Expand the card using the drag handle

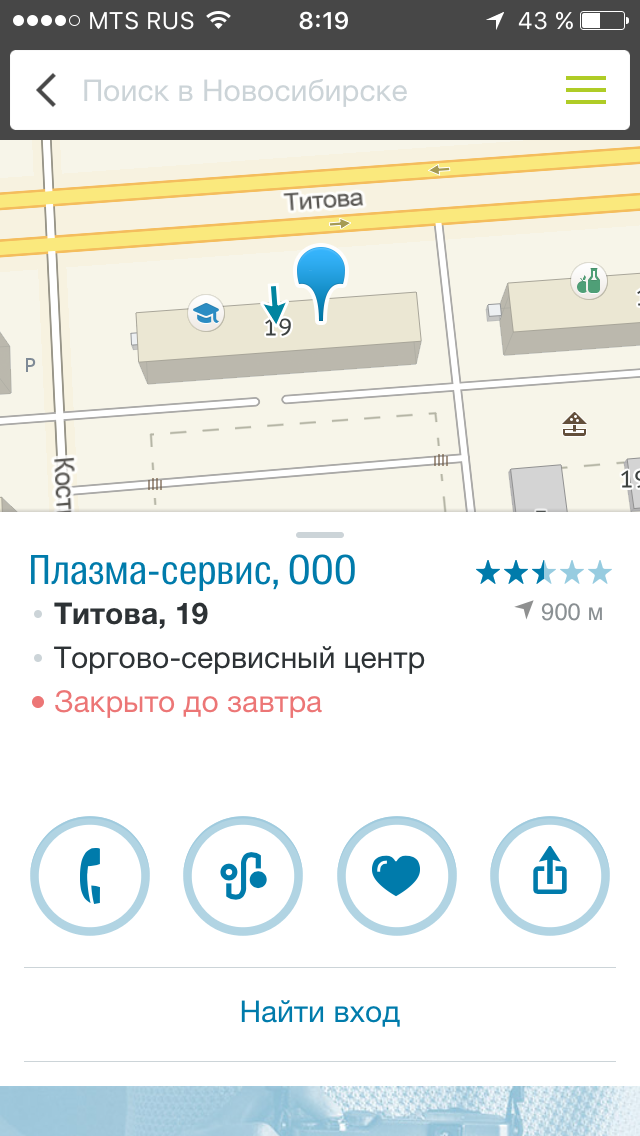320,535
